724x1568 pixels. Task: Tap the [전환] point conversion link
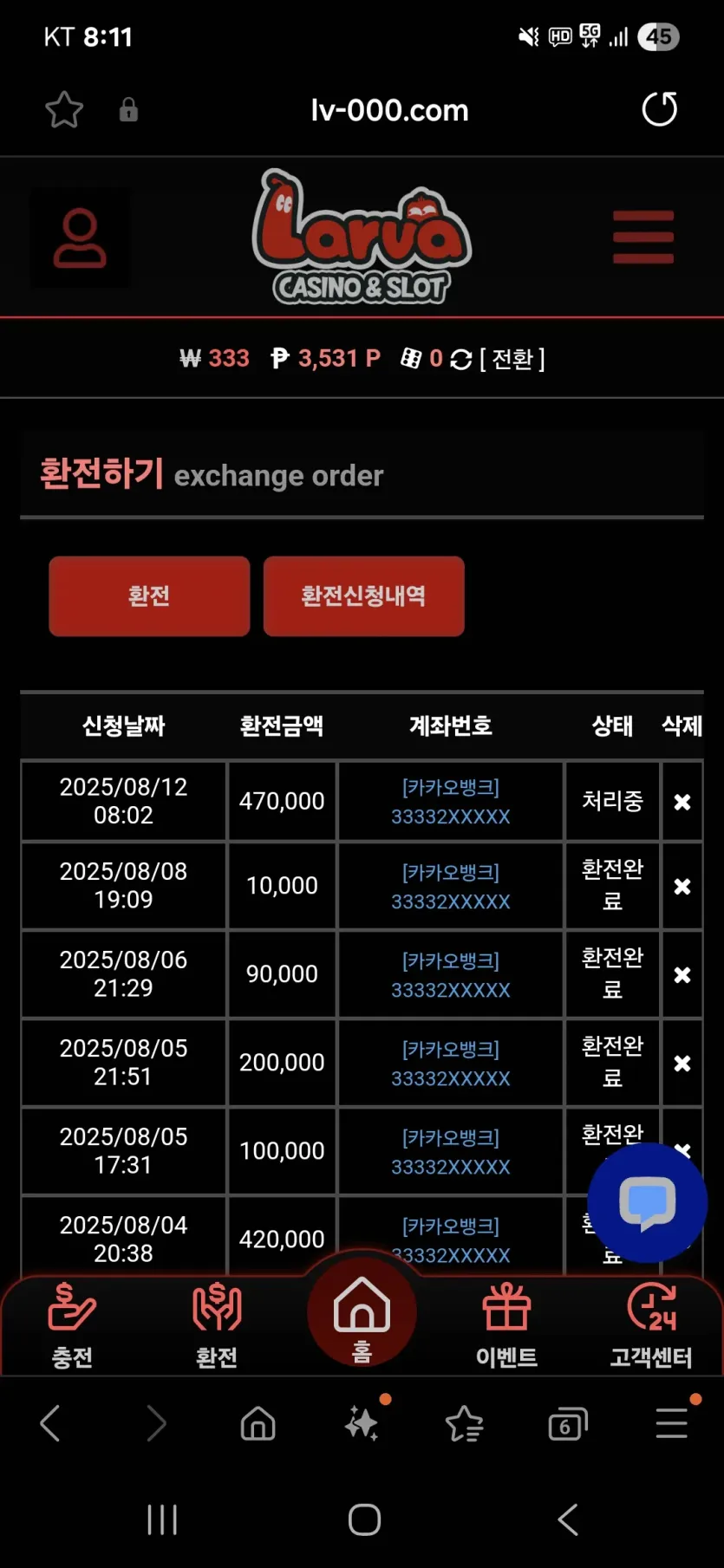pyautogui.click(x=512, y=359)
